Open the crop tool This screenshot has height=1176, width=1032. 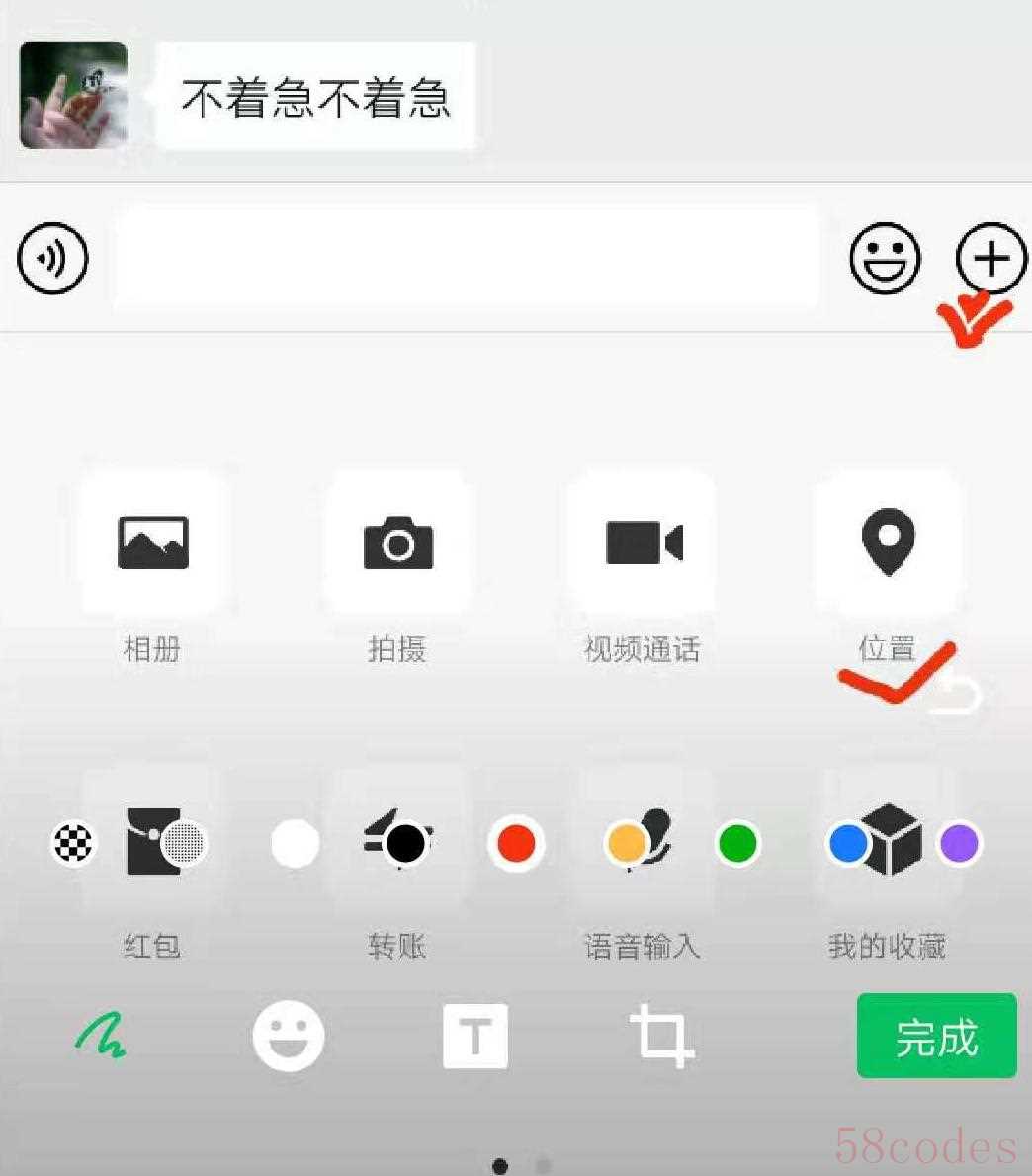(x=661, y=1037)
